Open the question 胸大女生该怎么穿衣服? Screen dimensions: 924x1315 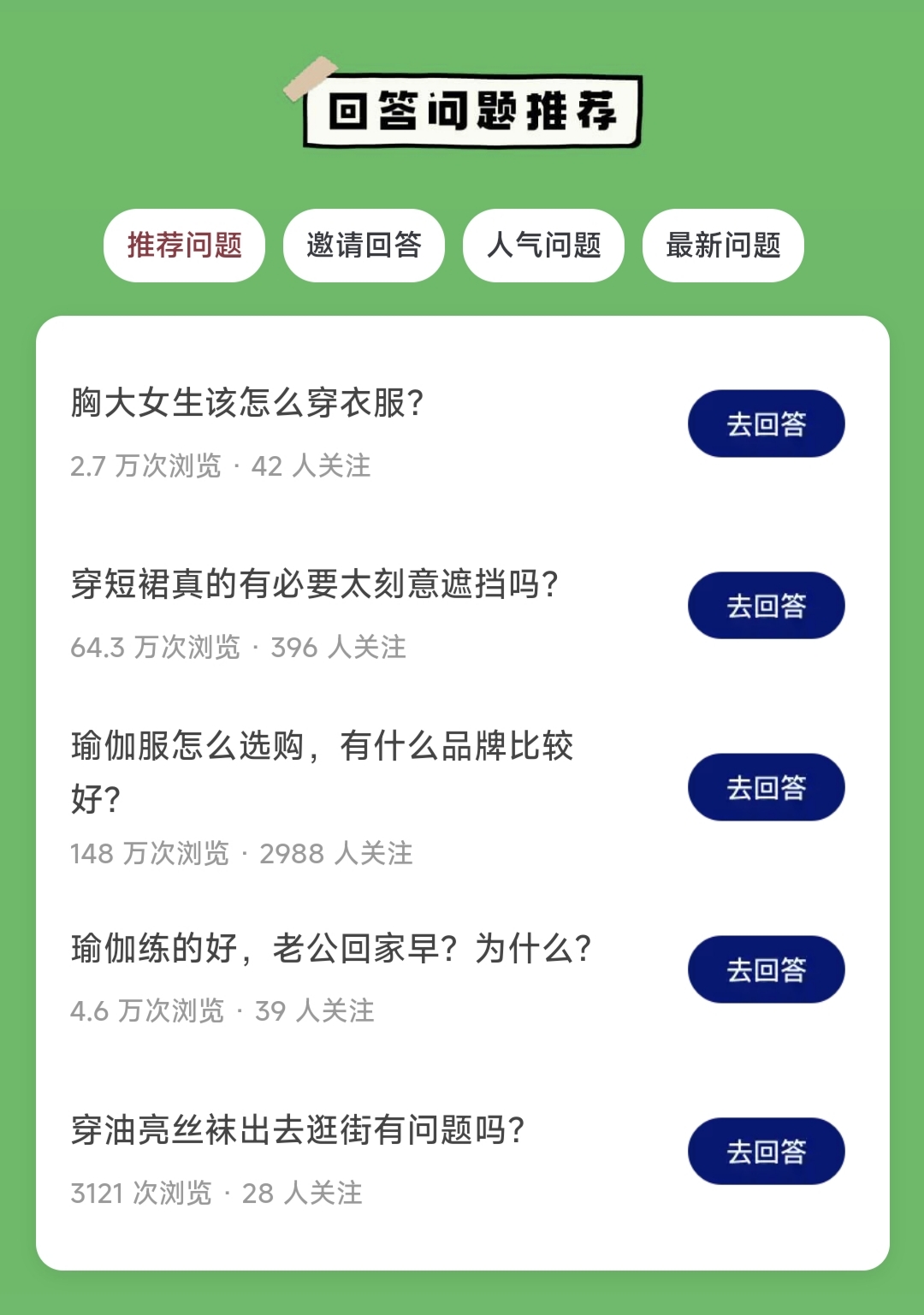248,403
